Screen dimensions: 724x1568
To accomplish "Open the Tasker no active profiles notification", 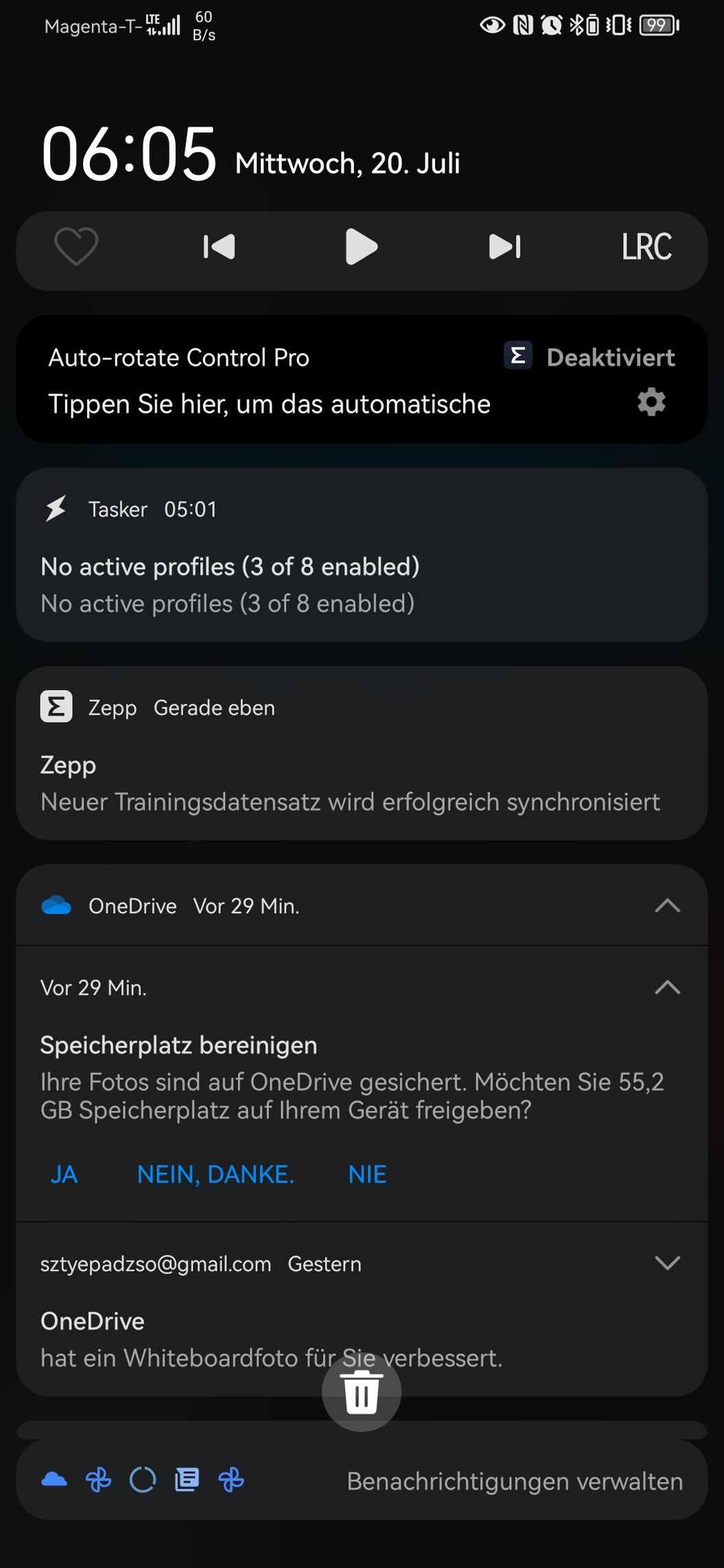I will (362, 555).
